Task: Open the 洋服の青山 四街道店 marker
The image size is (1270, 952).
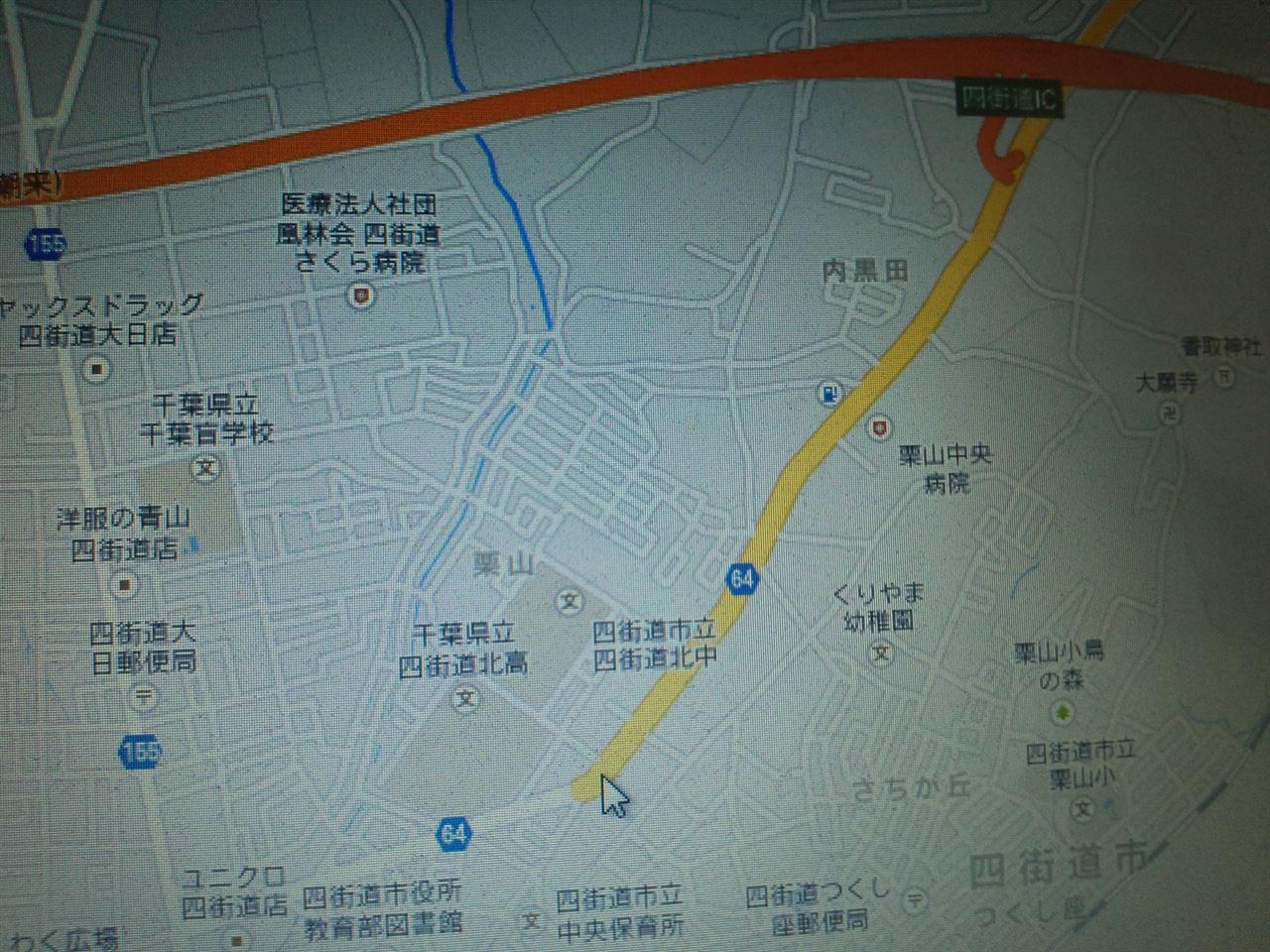Action: click(x=124, y=585)
